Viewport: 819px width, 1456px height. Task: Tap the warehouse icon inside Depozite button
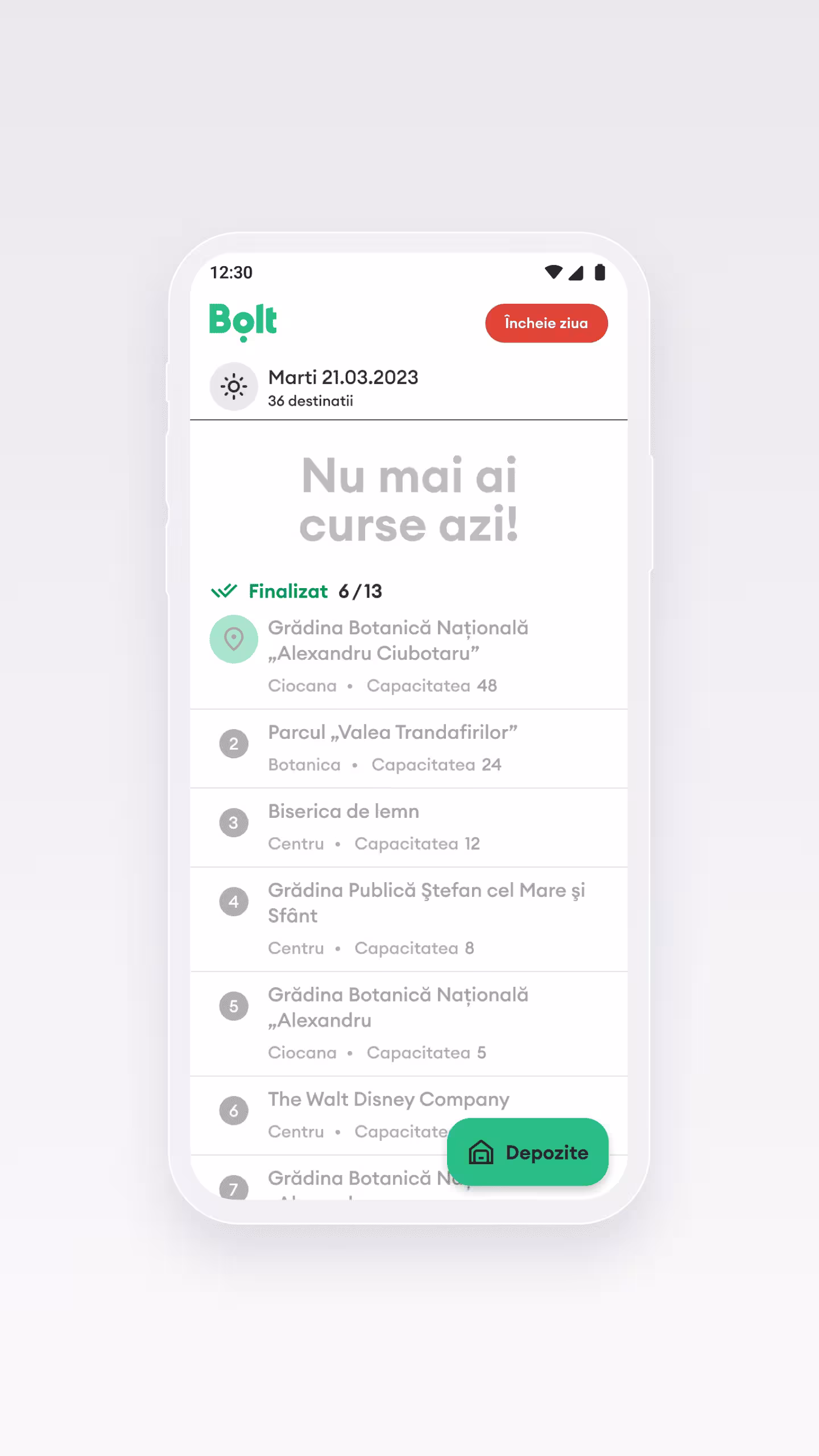click(x=481, y=1152)
